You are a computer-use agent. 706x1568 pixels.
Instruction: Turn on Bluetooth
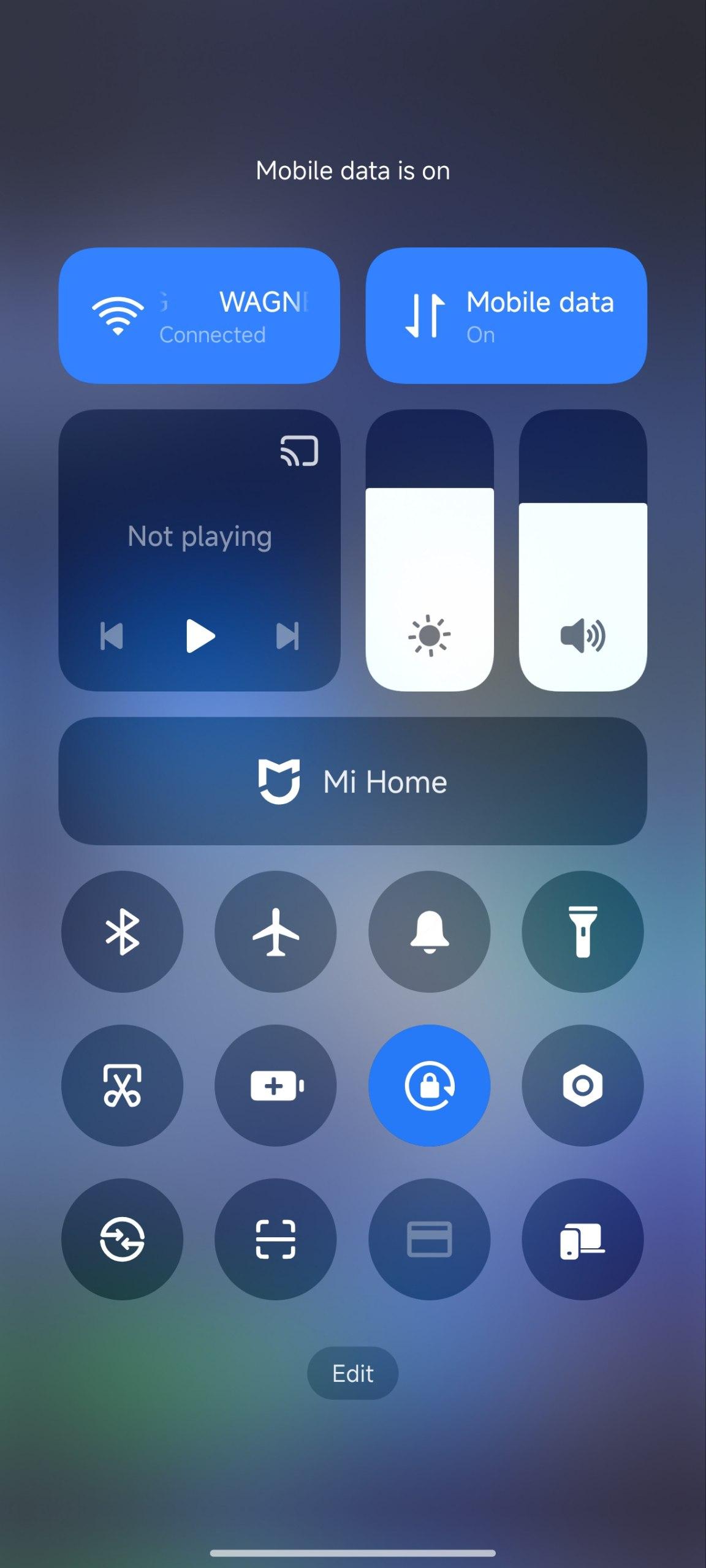pos(122,932)
